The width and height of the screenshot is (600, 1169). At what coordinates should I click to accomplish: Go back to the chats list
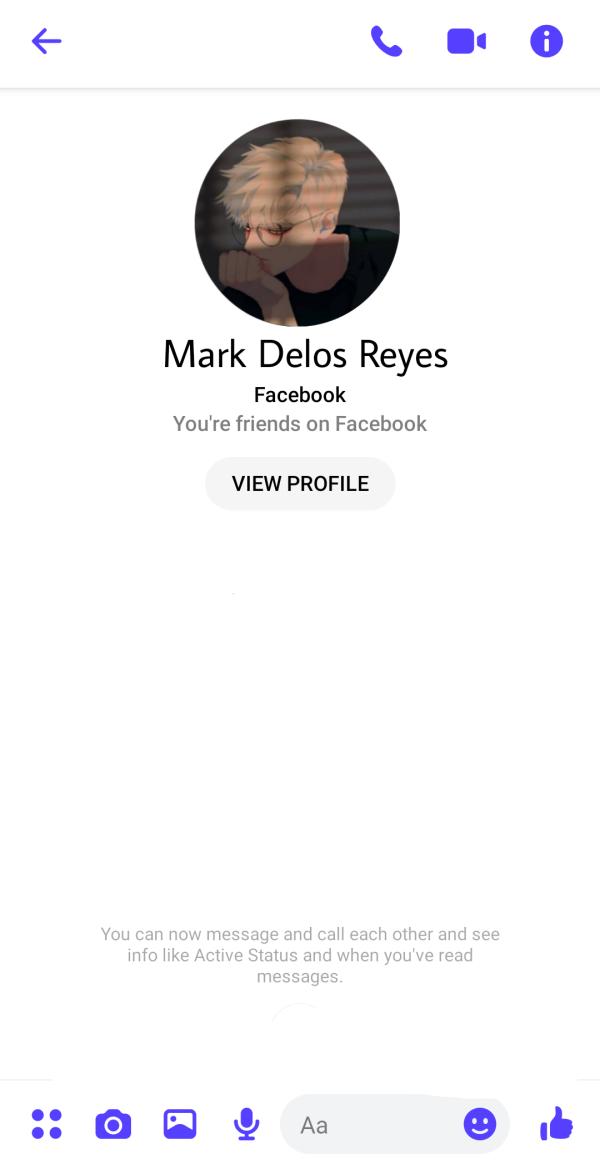46,41
